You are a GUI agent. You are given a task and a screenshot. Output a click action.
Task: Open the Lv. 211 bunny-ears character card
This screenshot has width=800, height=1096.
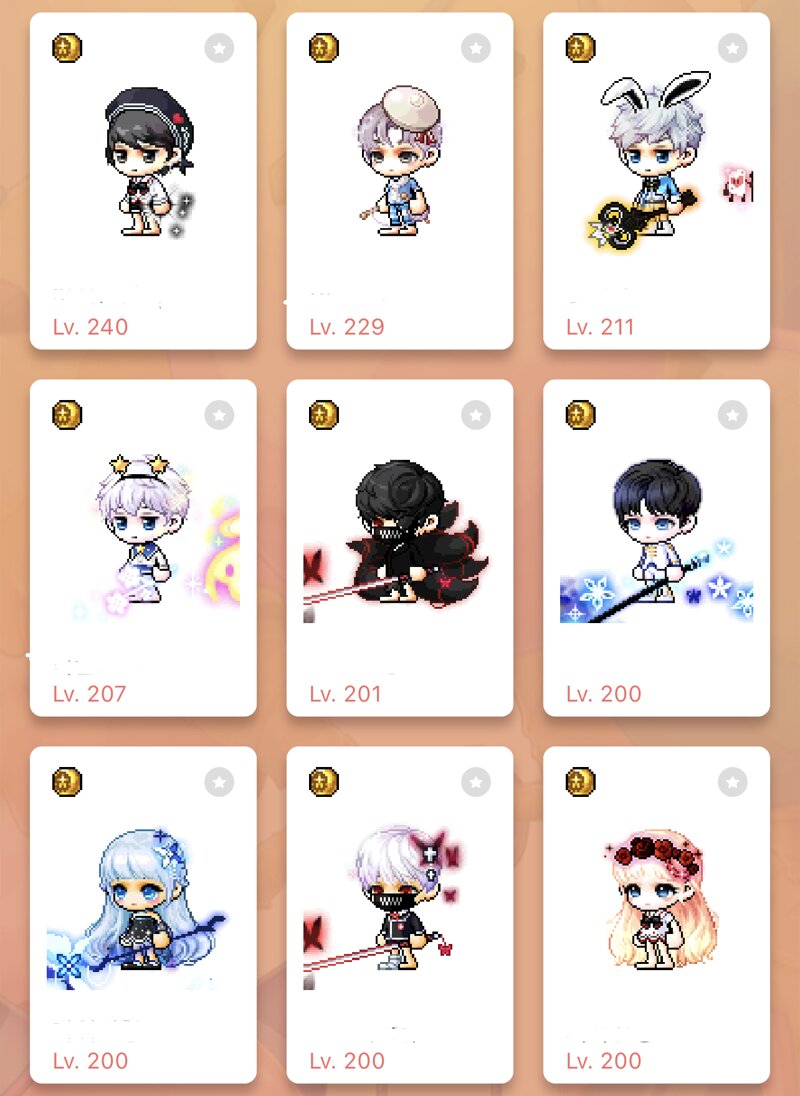click(656, 180)
